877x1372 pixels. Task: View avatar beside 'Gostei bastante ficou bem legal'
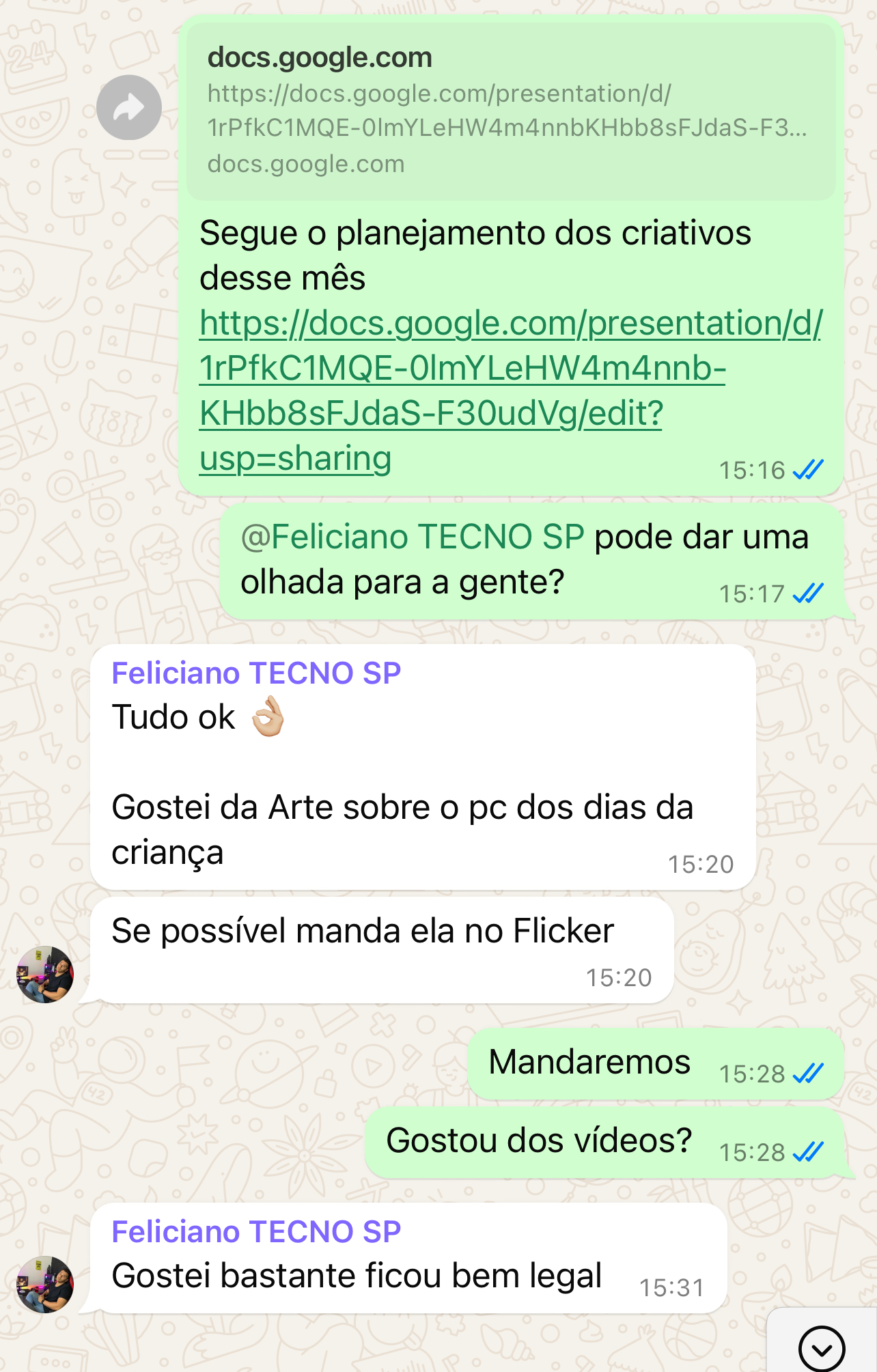tap(45, 1285)
